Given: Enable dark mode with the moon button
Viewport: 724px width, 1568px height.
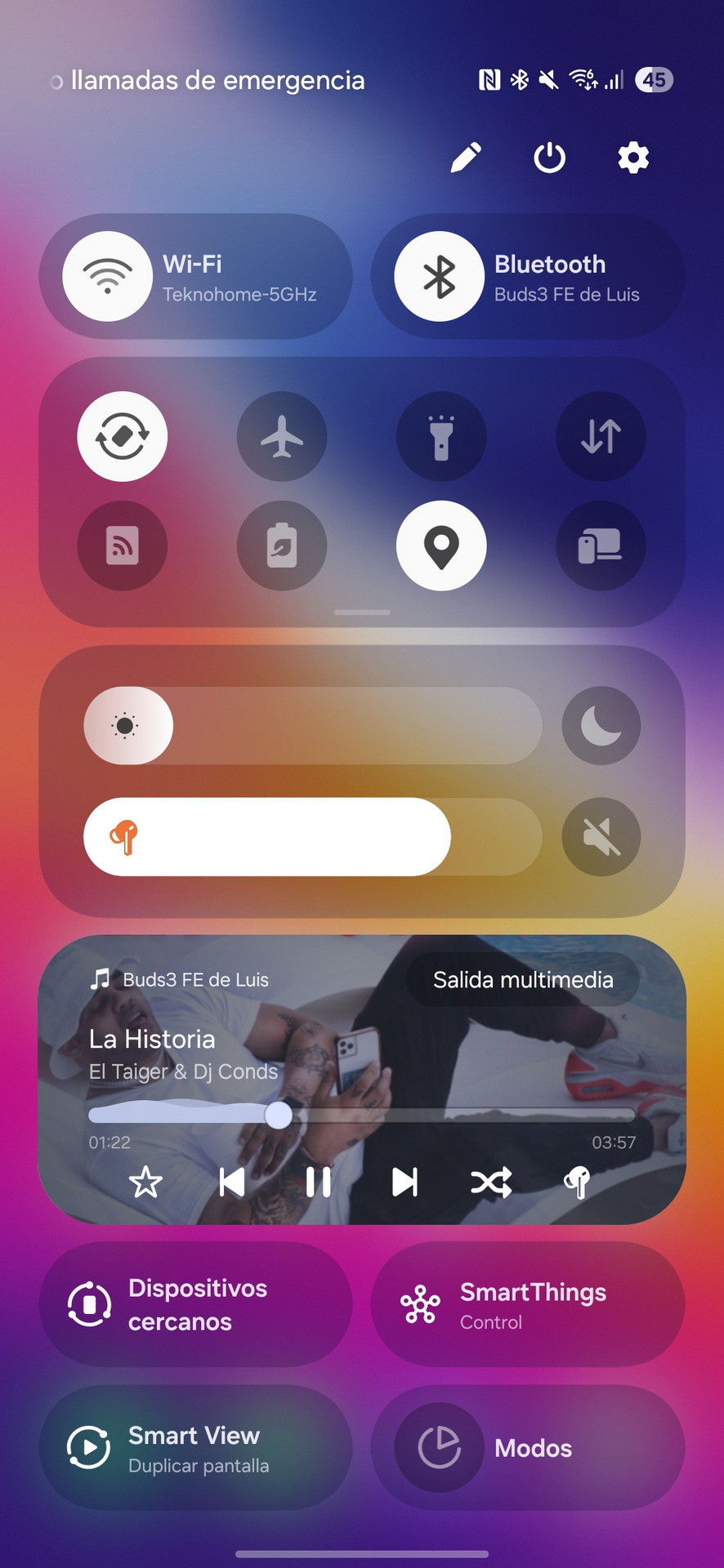Looking at the screenshot, I should tap(601, 725).
